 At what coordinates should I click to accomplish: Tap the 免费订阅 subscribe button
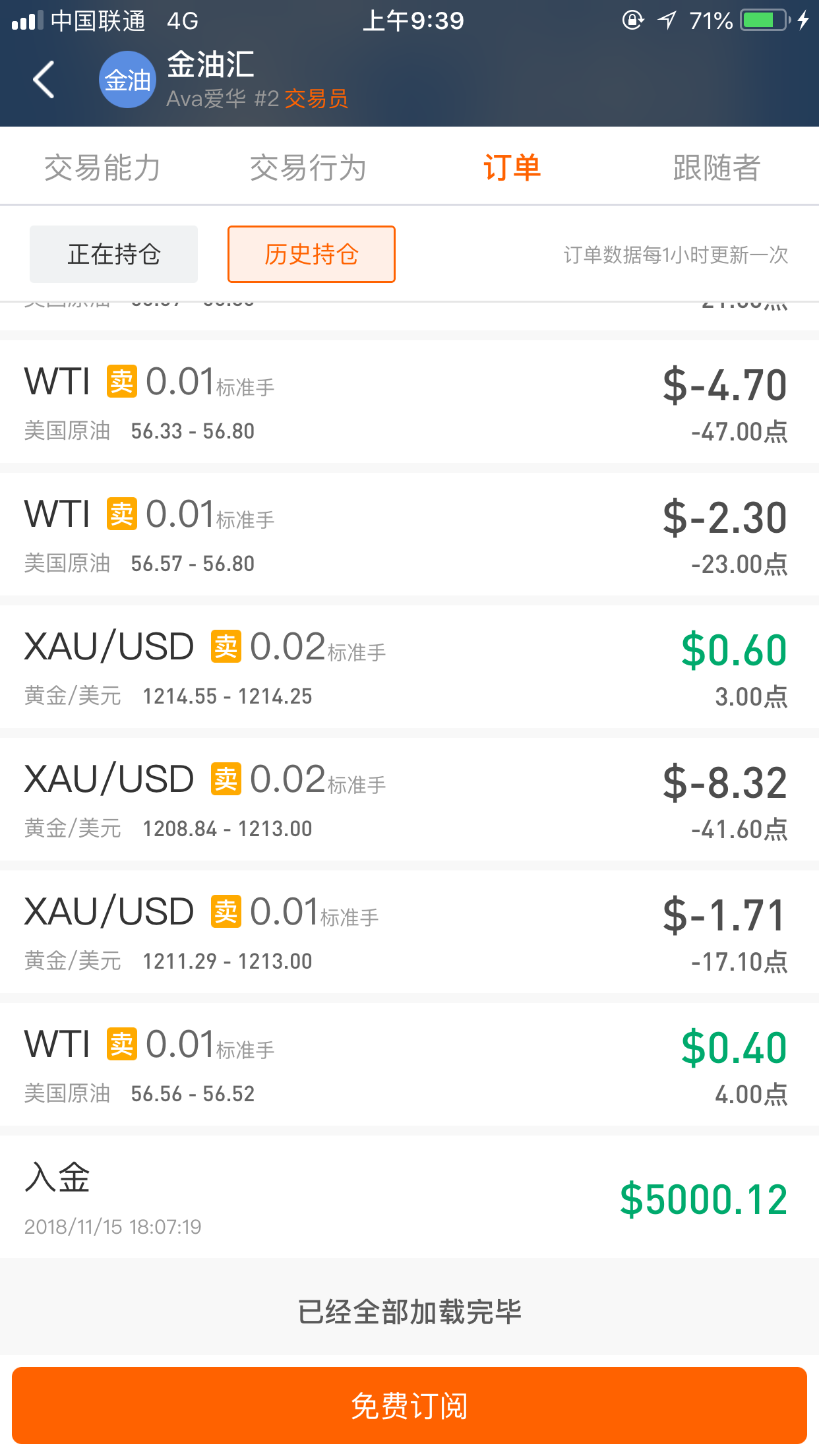409,1405
